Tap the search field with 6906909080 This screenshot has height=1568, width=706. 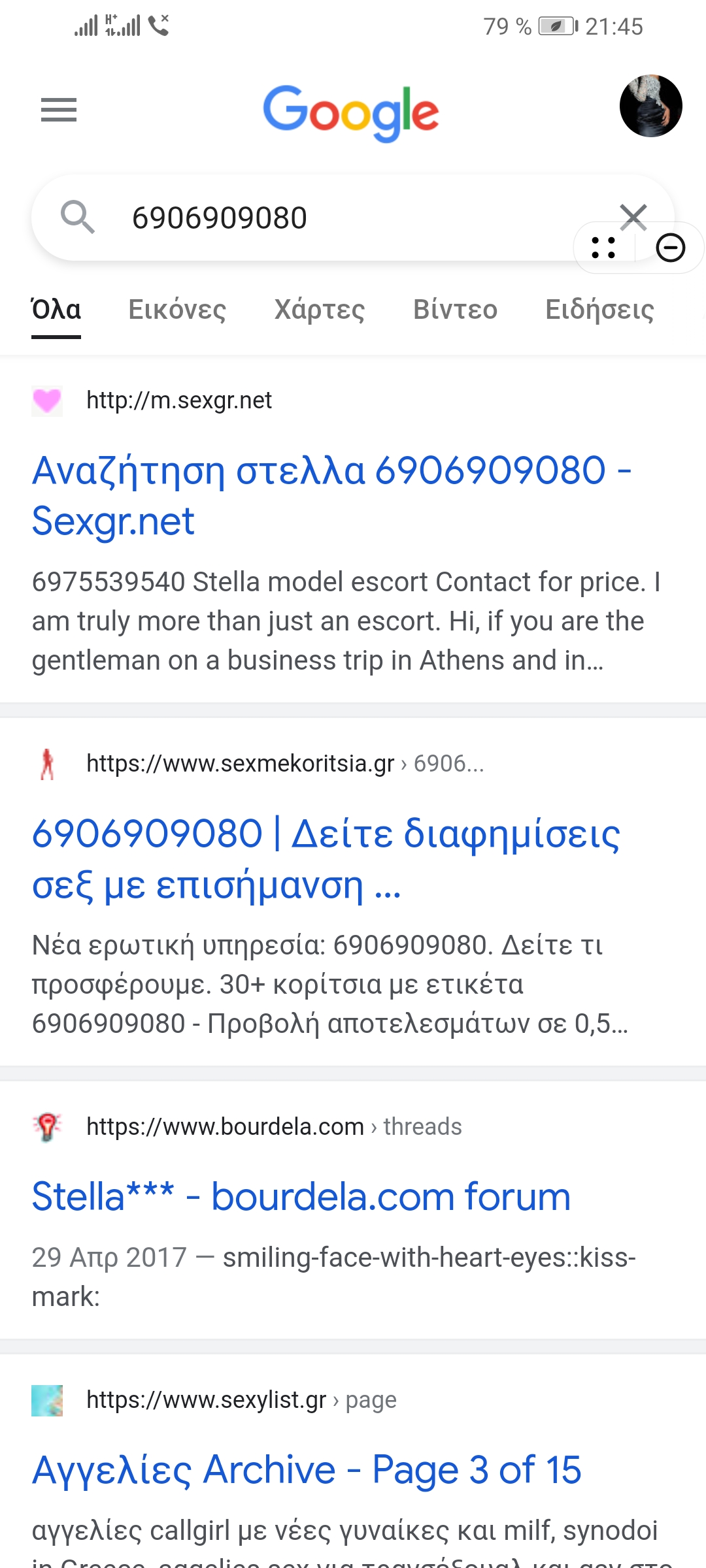(x=327, y=218)
